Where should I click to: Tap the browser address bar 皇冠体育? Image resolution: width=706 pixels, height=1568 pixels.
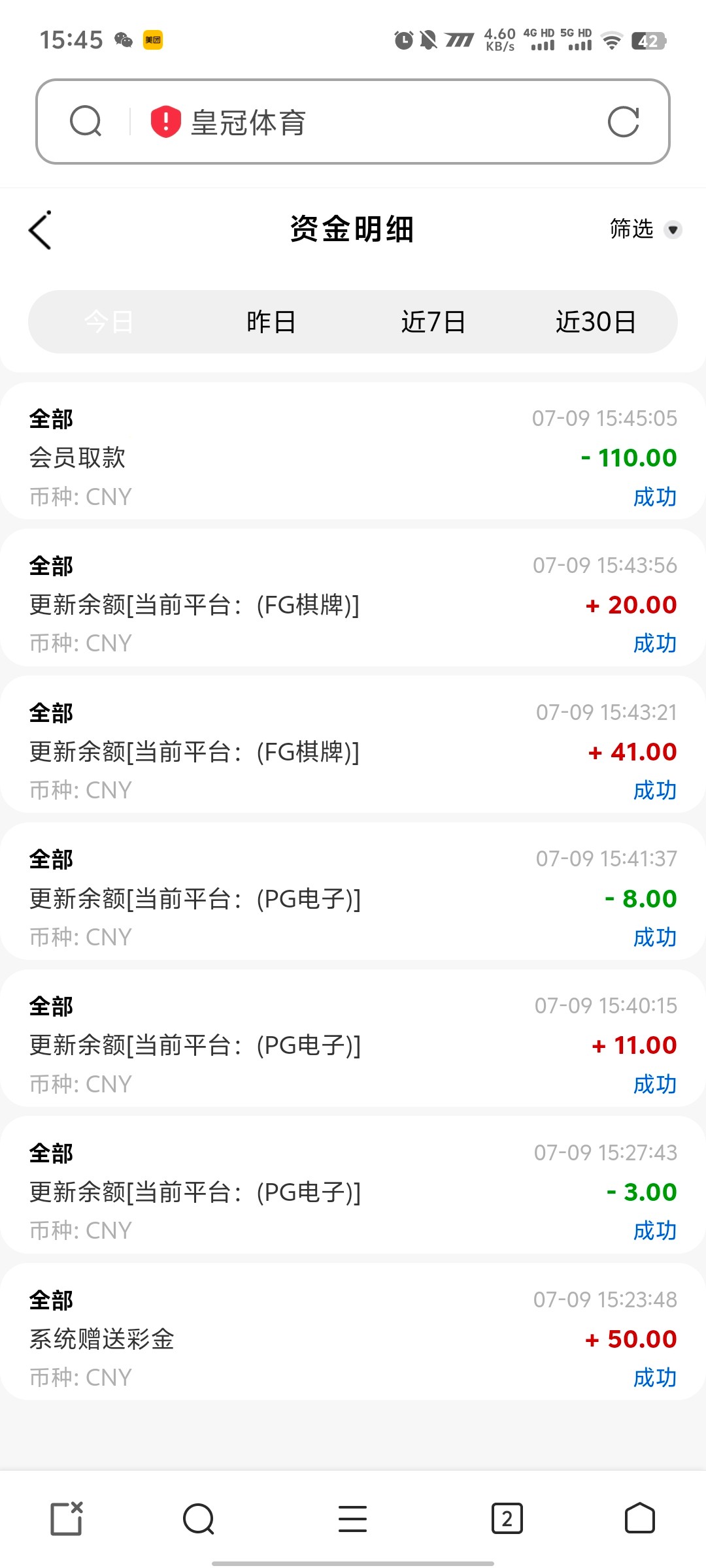click(366, 122)
